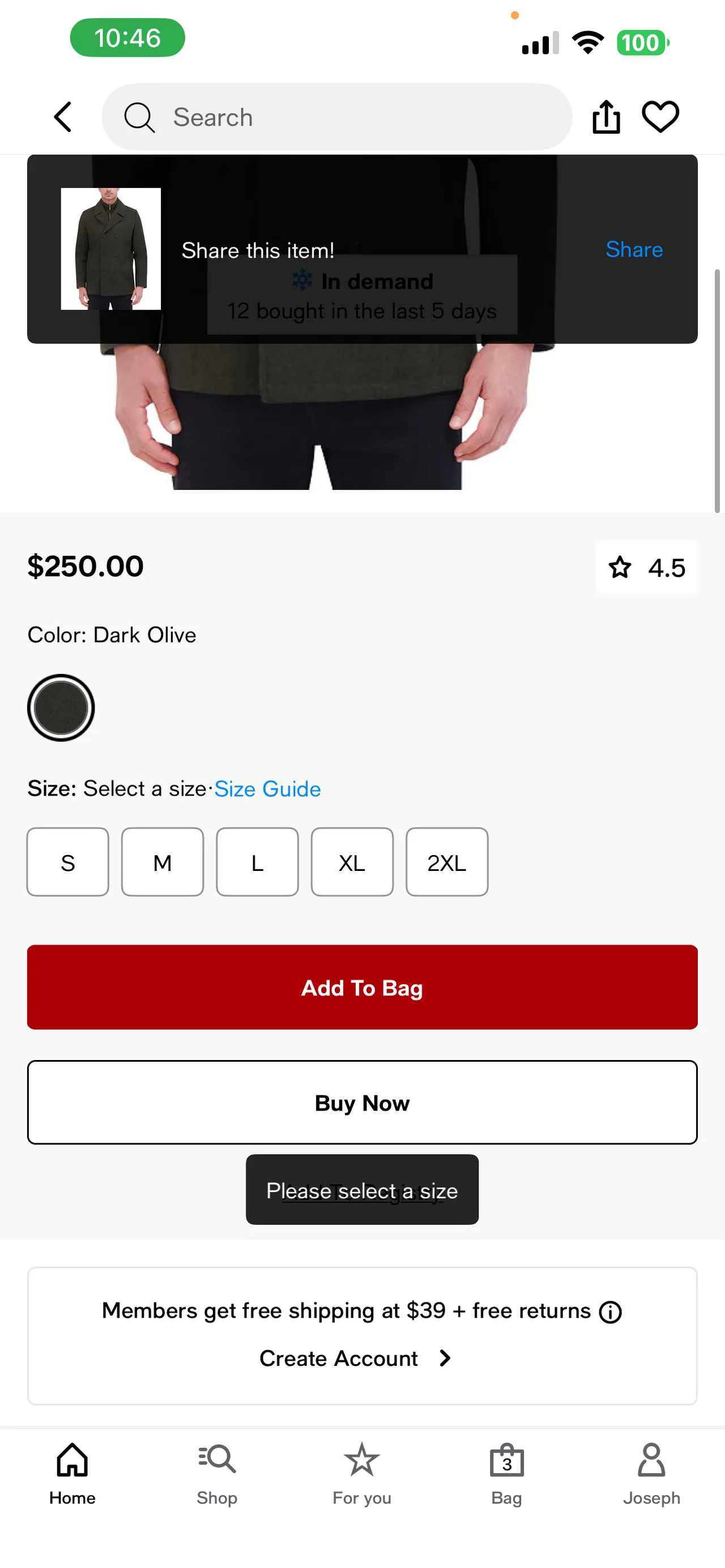Image resolution: width=725 pixels, height=1568 pixels.
Task: Go back to the previous page
Action: (x=63, y=117)
